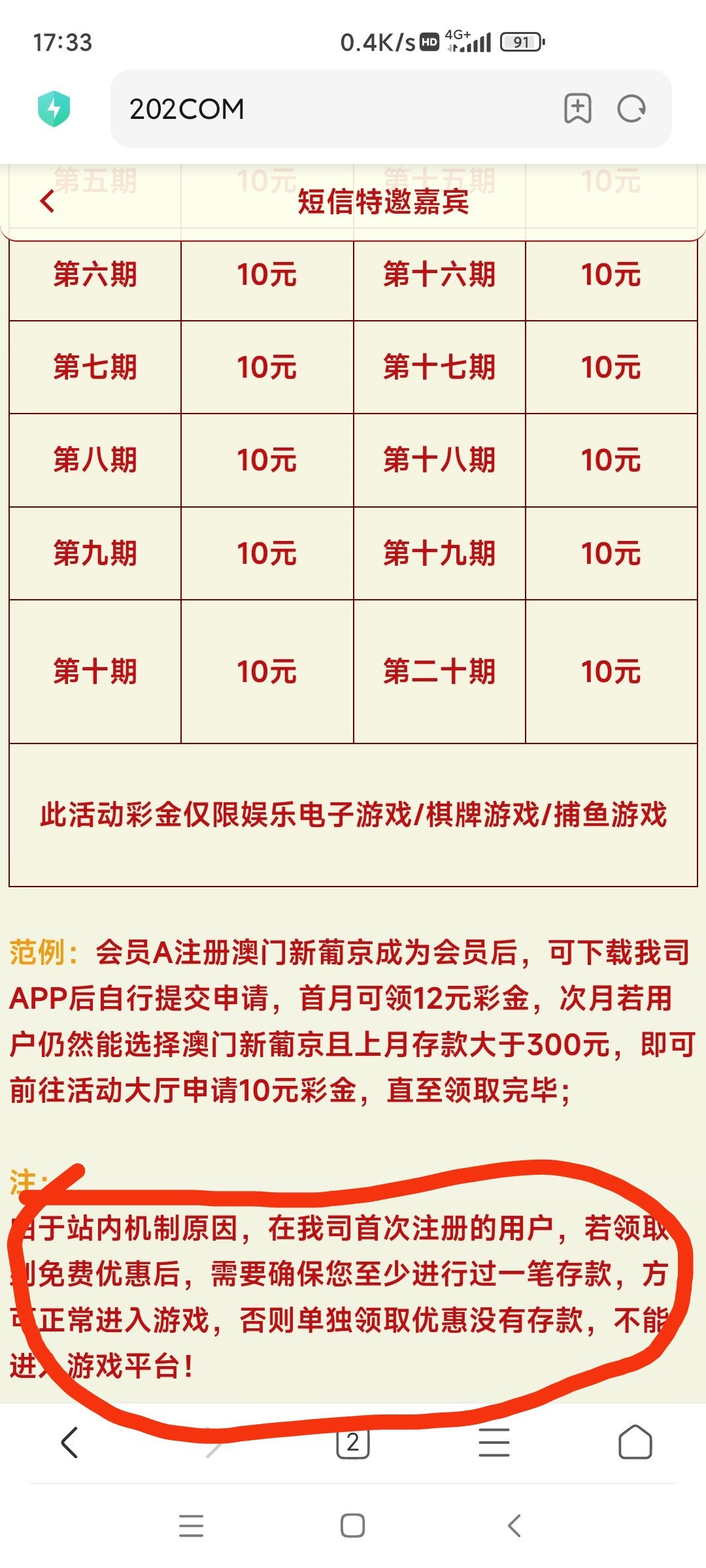Open the browser security shield
Viewport: 706px width, 1568px height.
coord(54,108)
